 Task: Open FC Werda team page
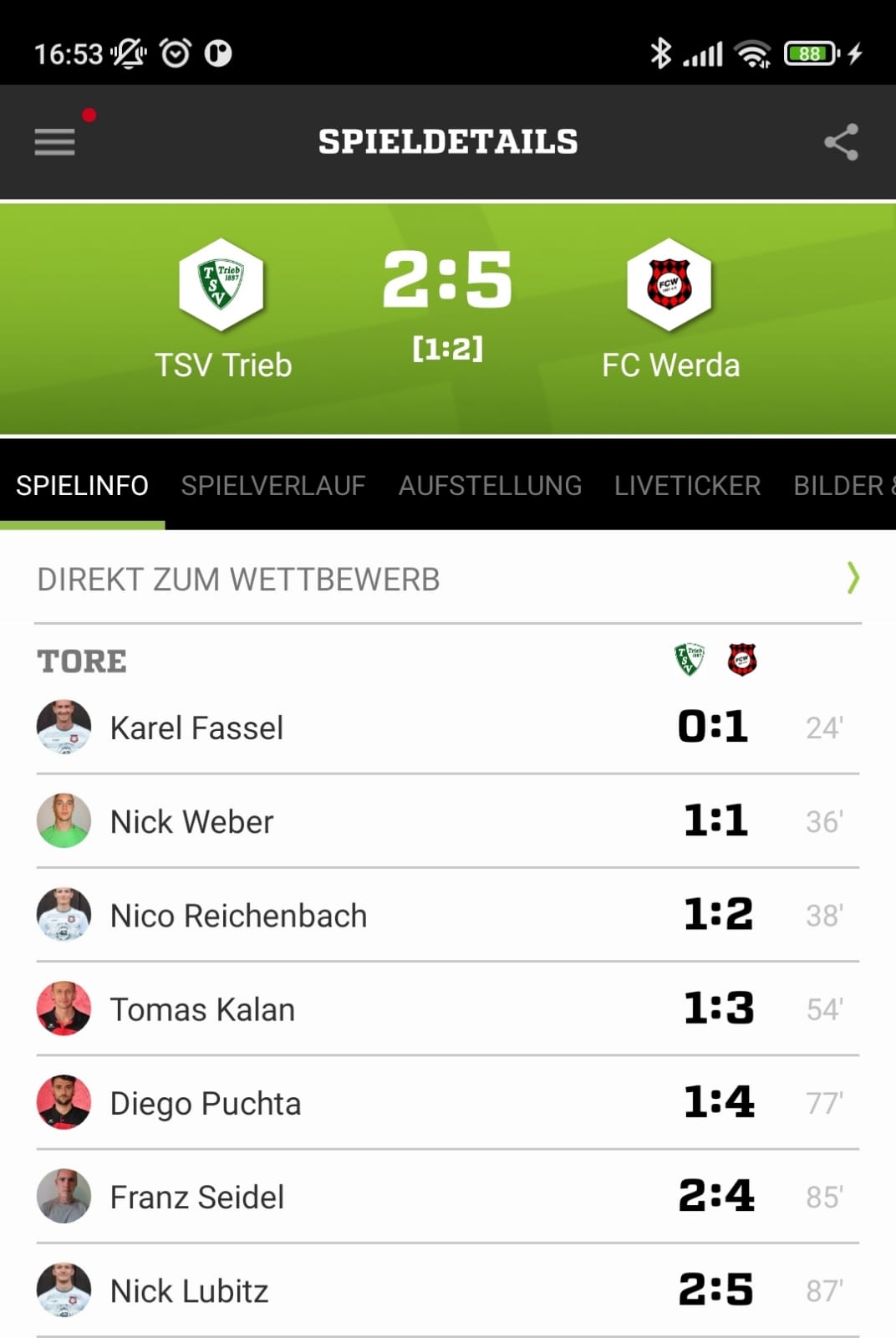[670, 309]
